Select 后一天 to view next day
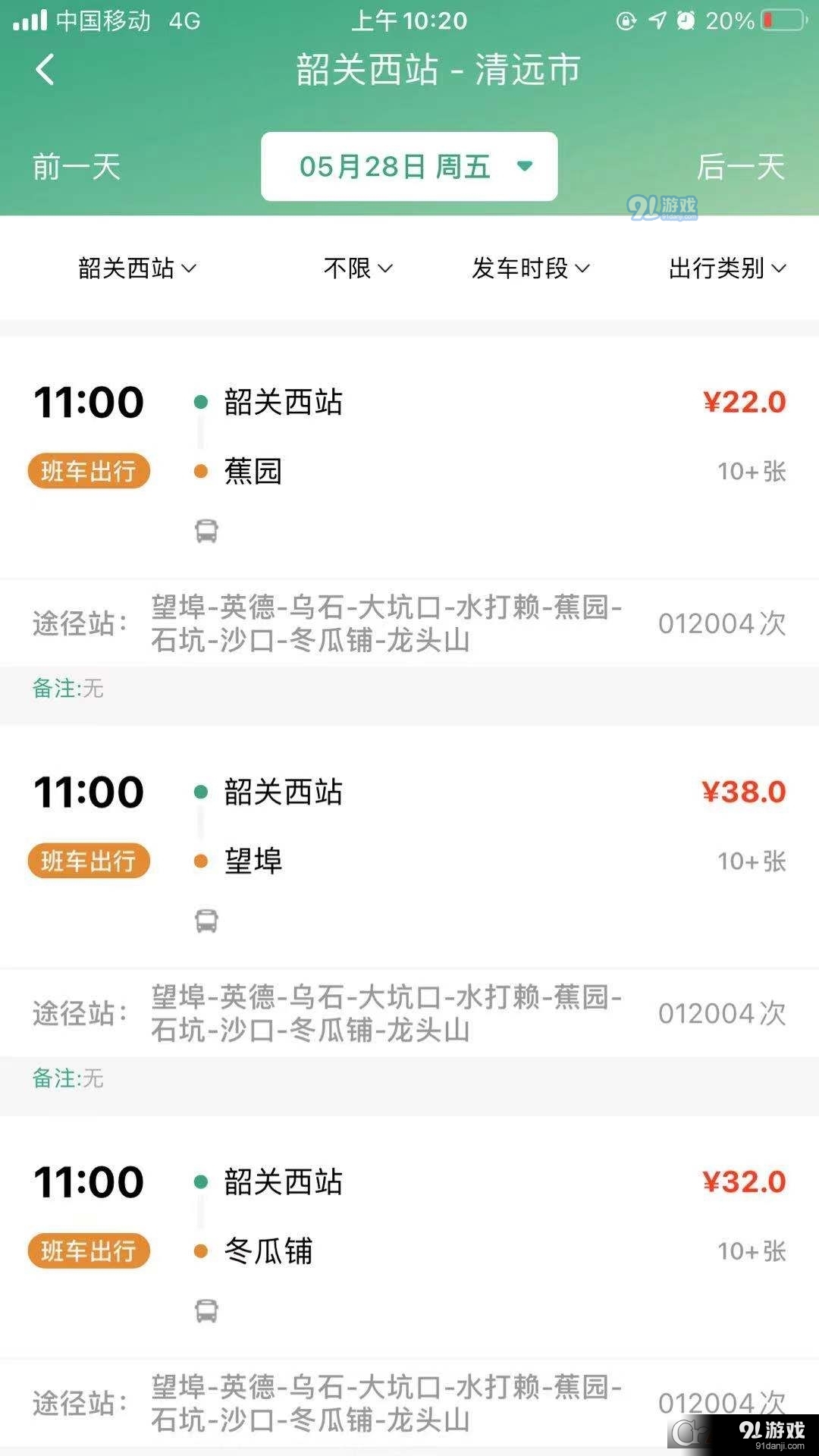 tap(741, 167)
